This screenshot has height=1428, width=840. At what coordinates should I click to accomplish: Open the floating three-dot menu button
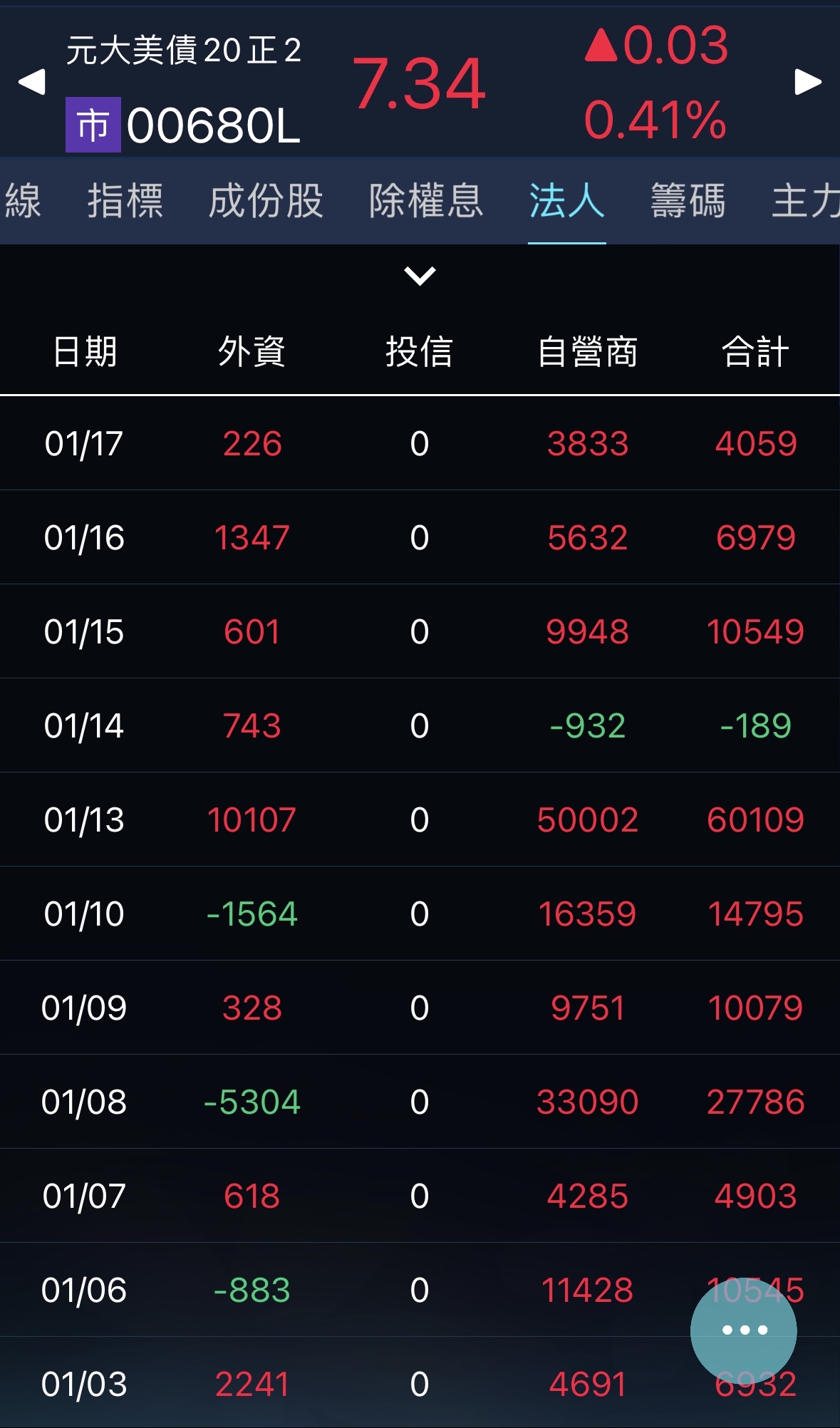[x=743, y=1330]
